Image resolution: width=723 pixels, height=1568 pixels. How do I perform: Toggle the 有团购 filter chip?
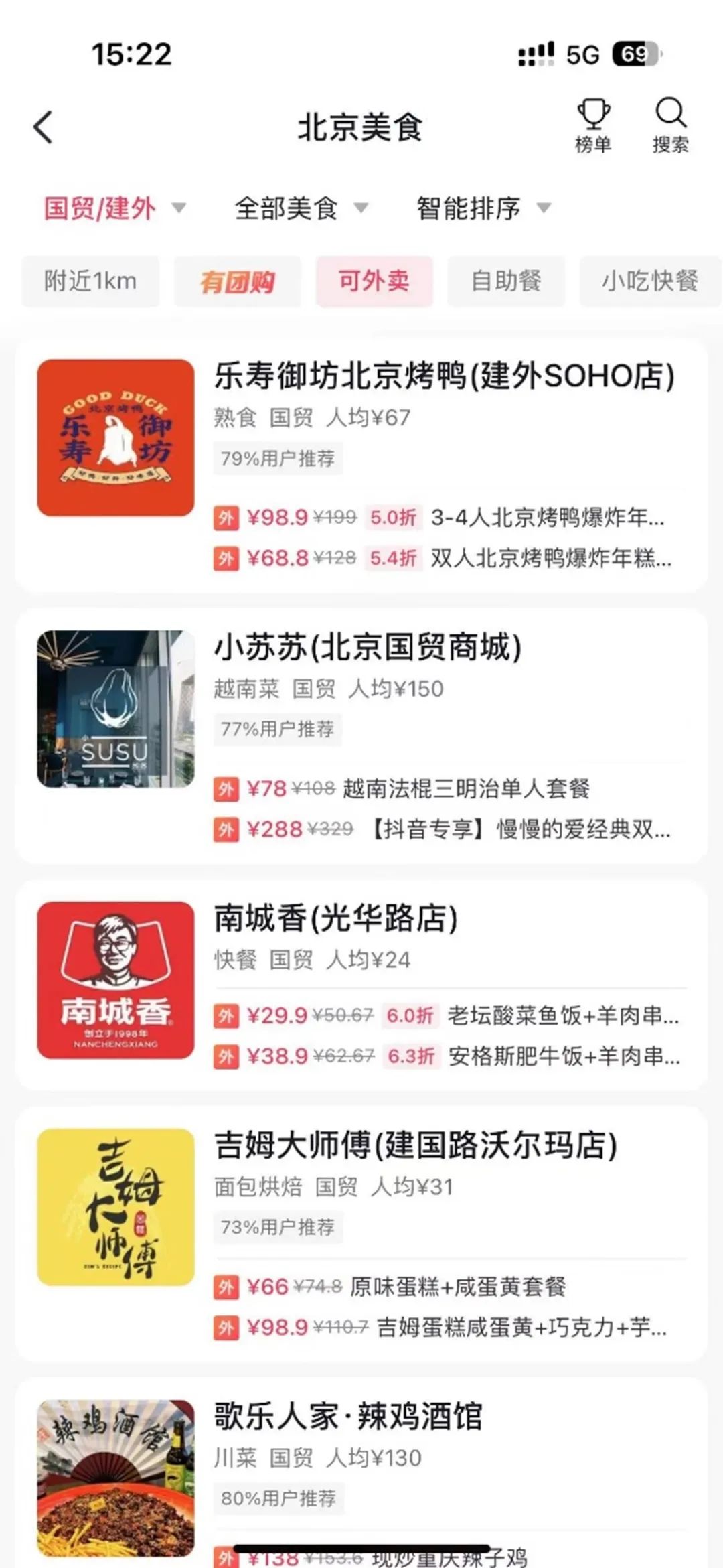[x=238, y=282]
